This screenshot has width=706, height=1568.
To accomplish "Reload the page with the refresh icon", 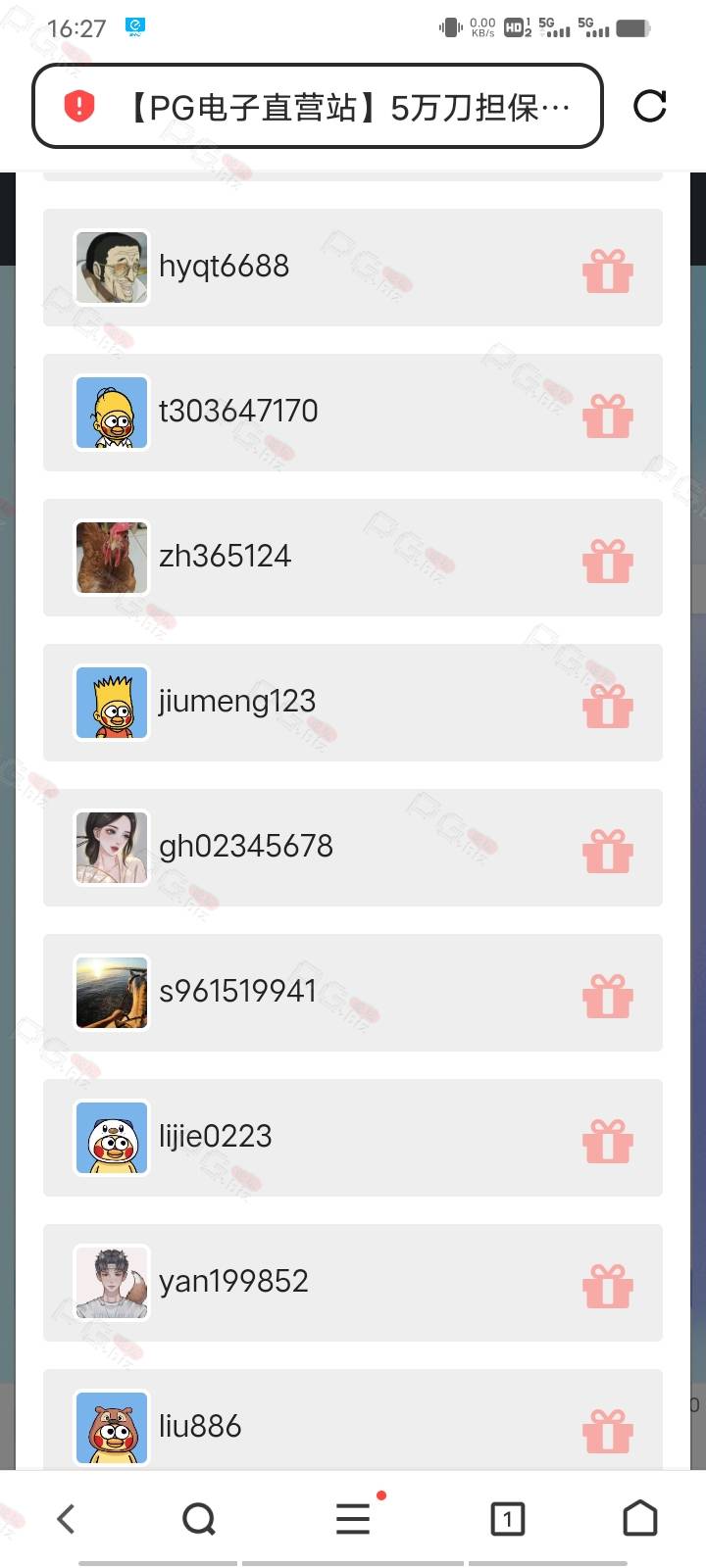I will [650, 106].
